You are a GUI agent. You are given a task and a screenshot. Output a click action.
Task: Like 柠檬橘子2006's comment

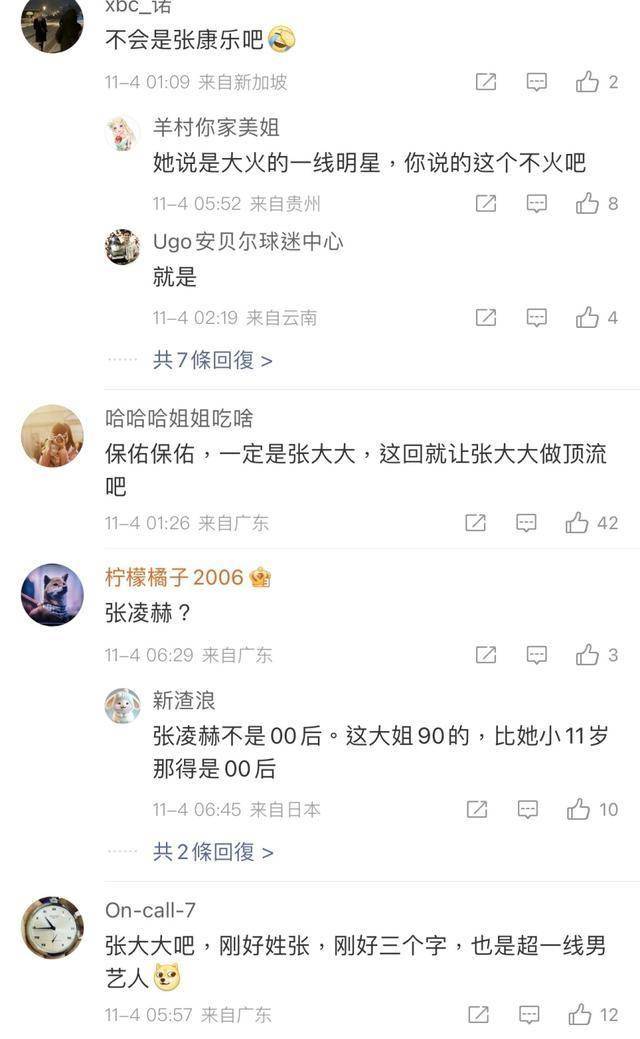coord(587,655)
